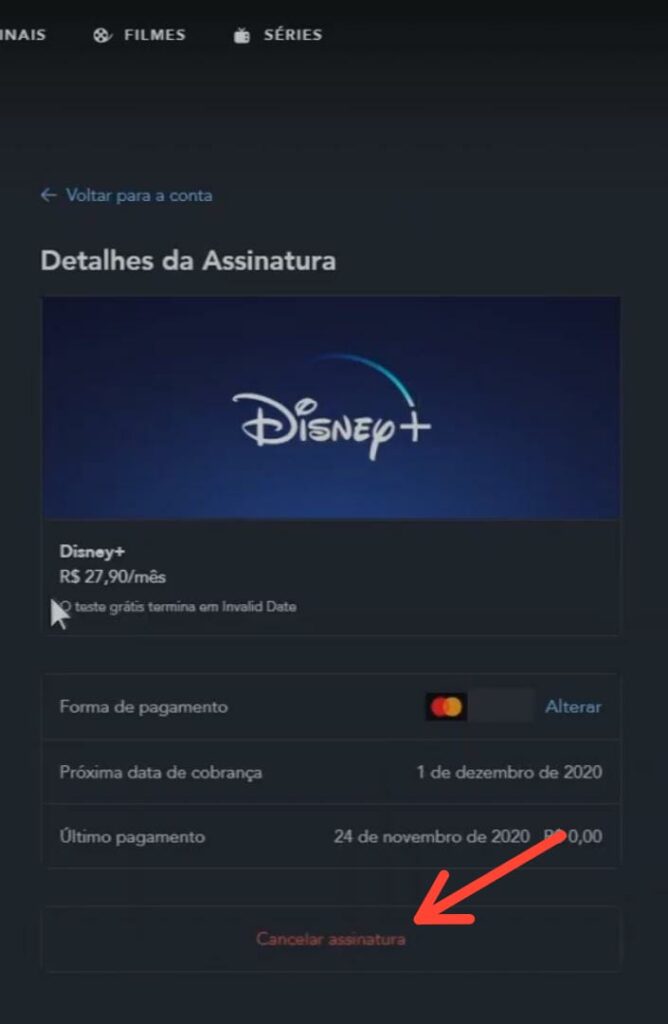
Task: Open the Filmes section
Action: (140, 35)
